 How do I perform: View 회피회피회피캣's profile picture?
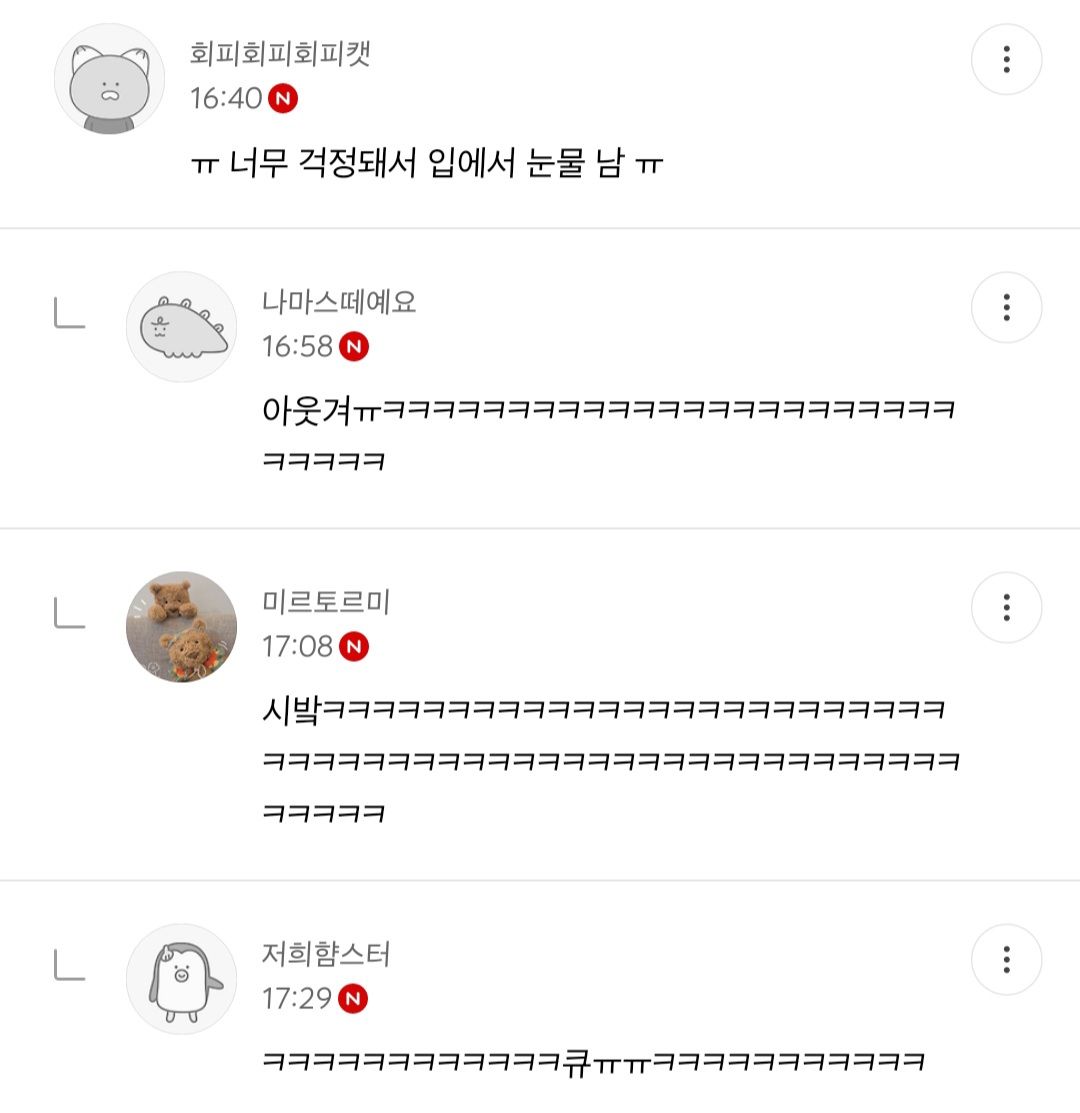(109, 79)
